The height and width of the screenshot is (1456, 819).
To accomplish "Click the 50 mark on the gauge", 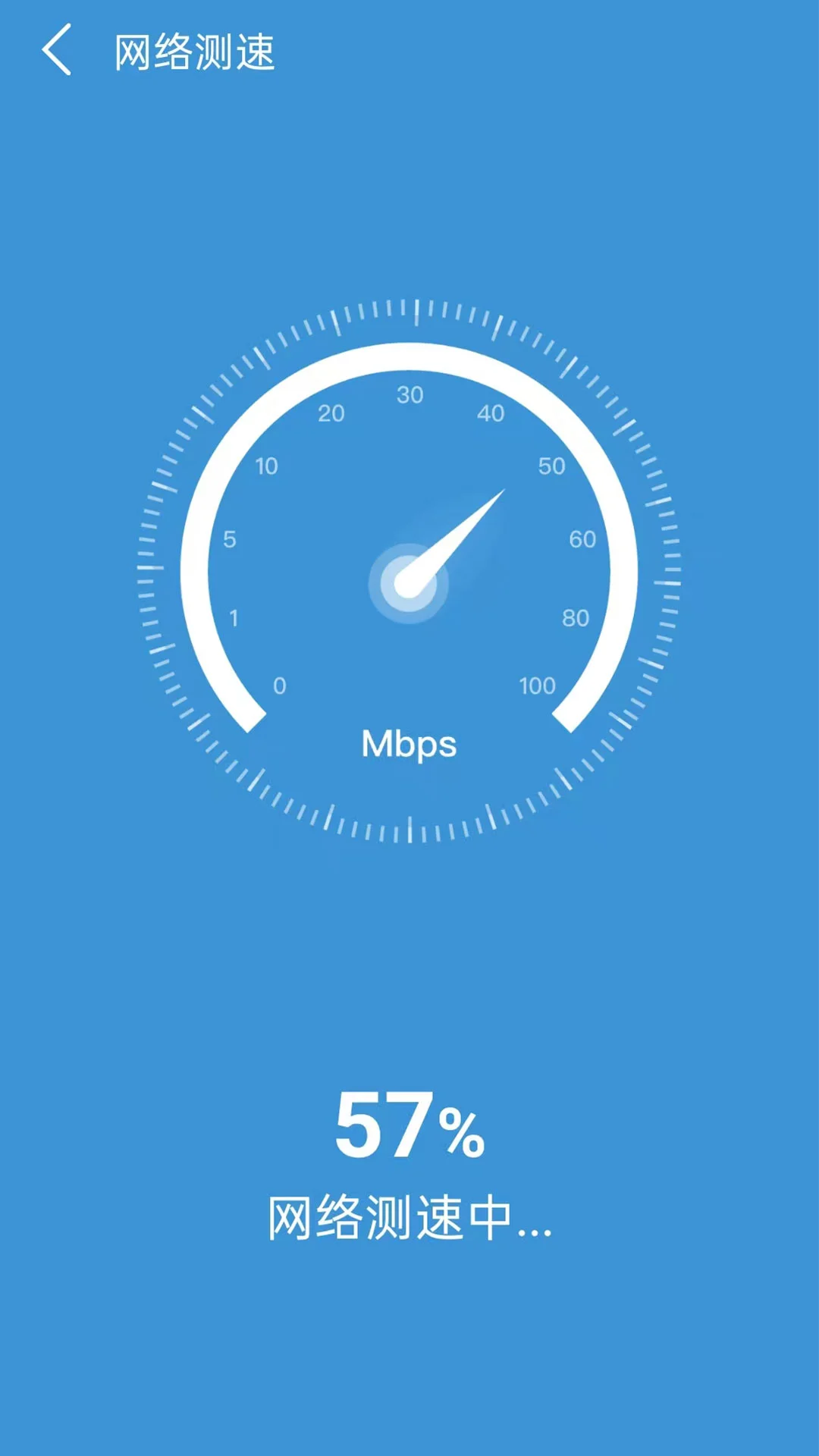I will (x=552, y=465).
